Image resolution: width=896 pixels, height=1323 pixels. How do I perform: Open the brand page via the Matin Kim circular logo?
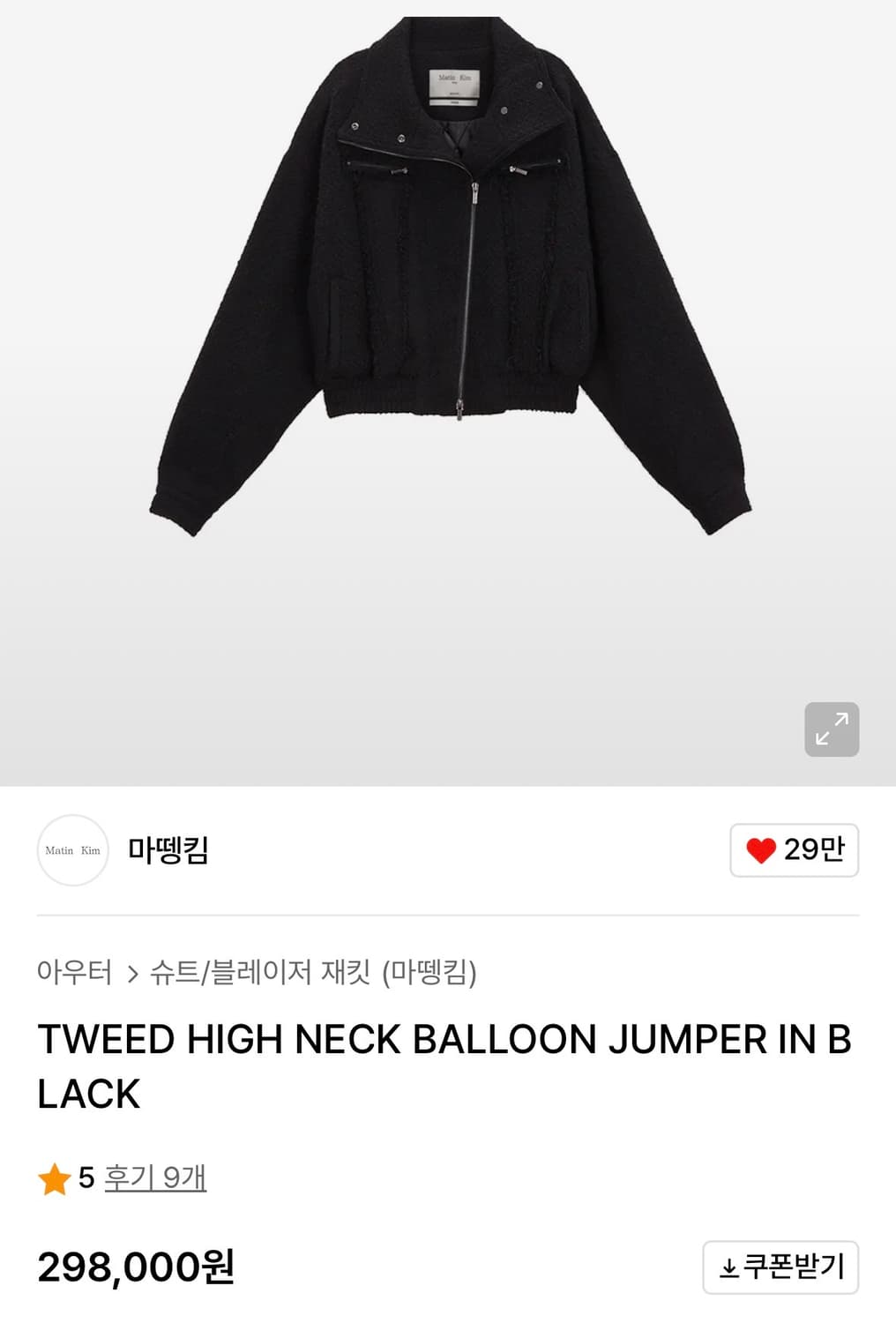[71, 852]
